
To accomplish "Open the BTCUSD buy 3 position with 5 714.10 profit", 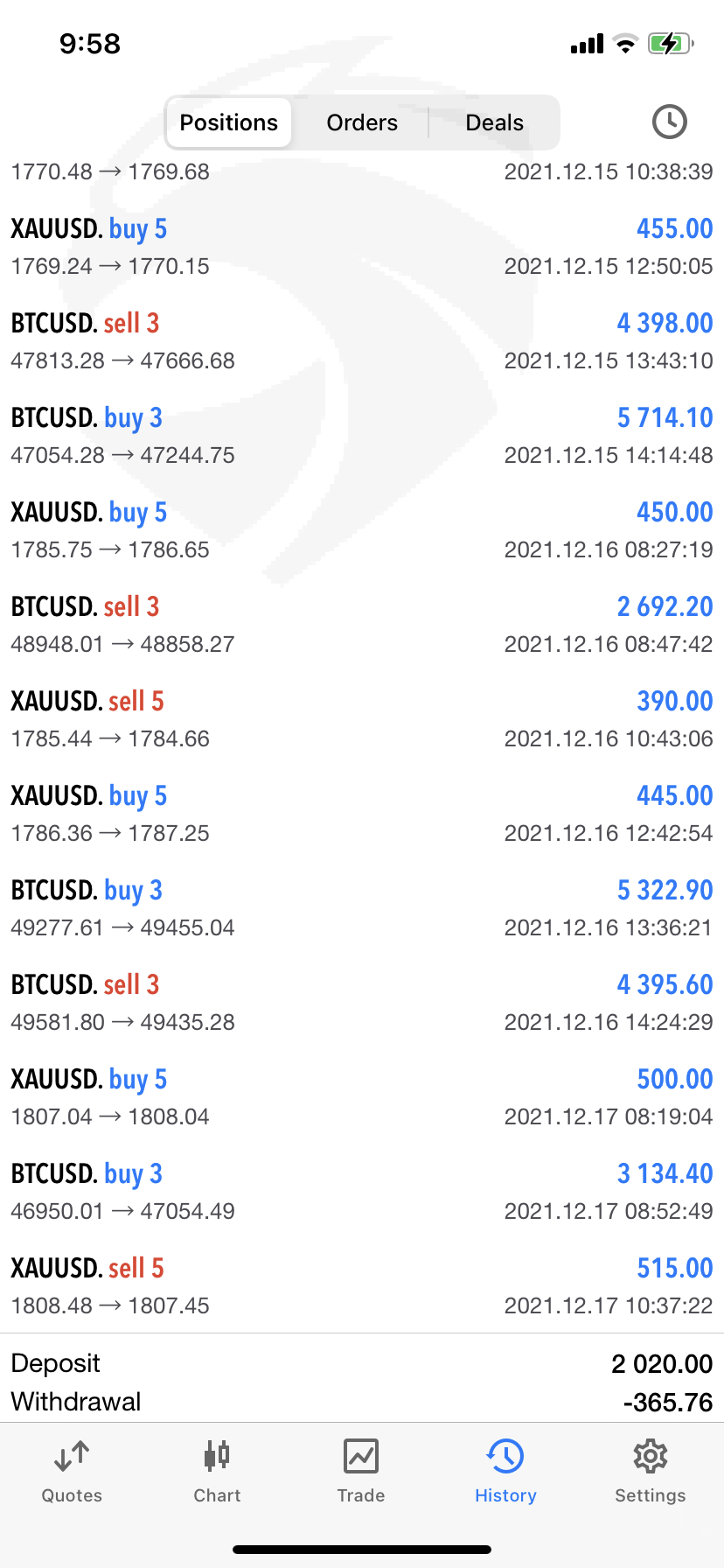I will 362,436.
